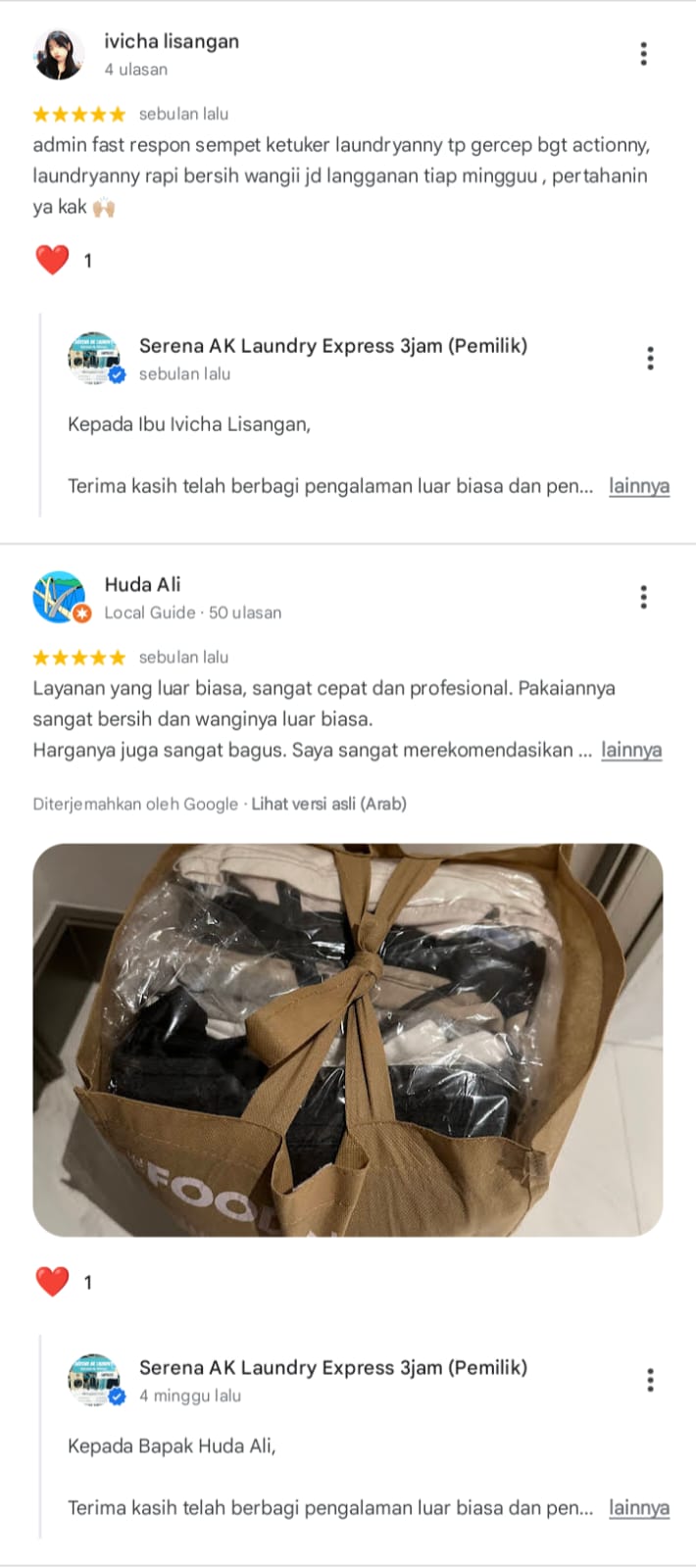Expand Huda Ali's full review text

pyautogui.click(x=631, y=751)
